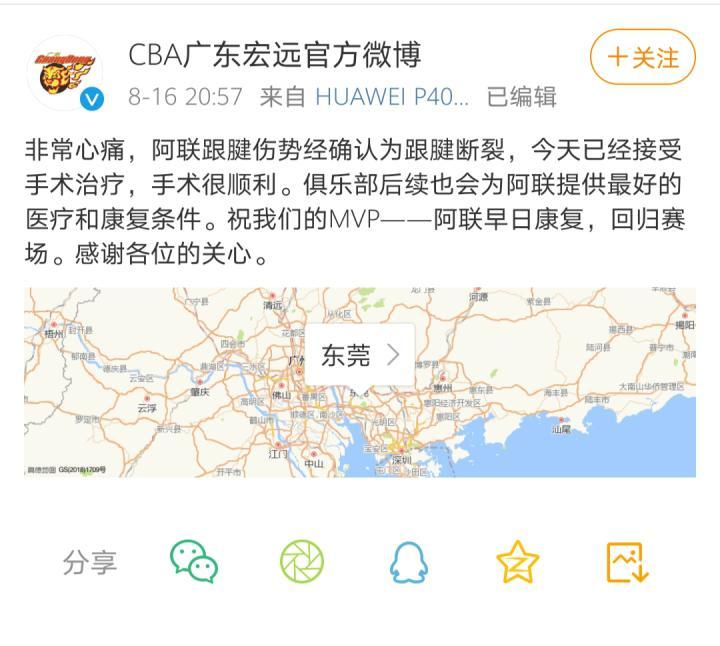
Task: Share the post to QQ
Action: [x=408, y=562]
